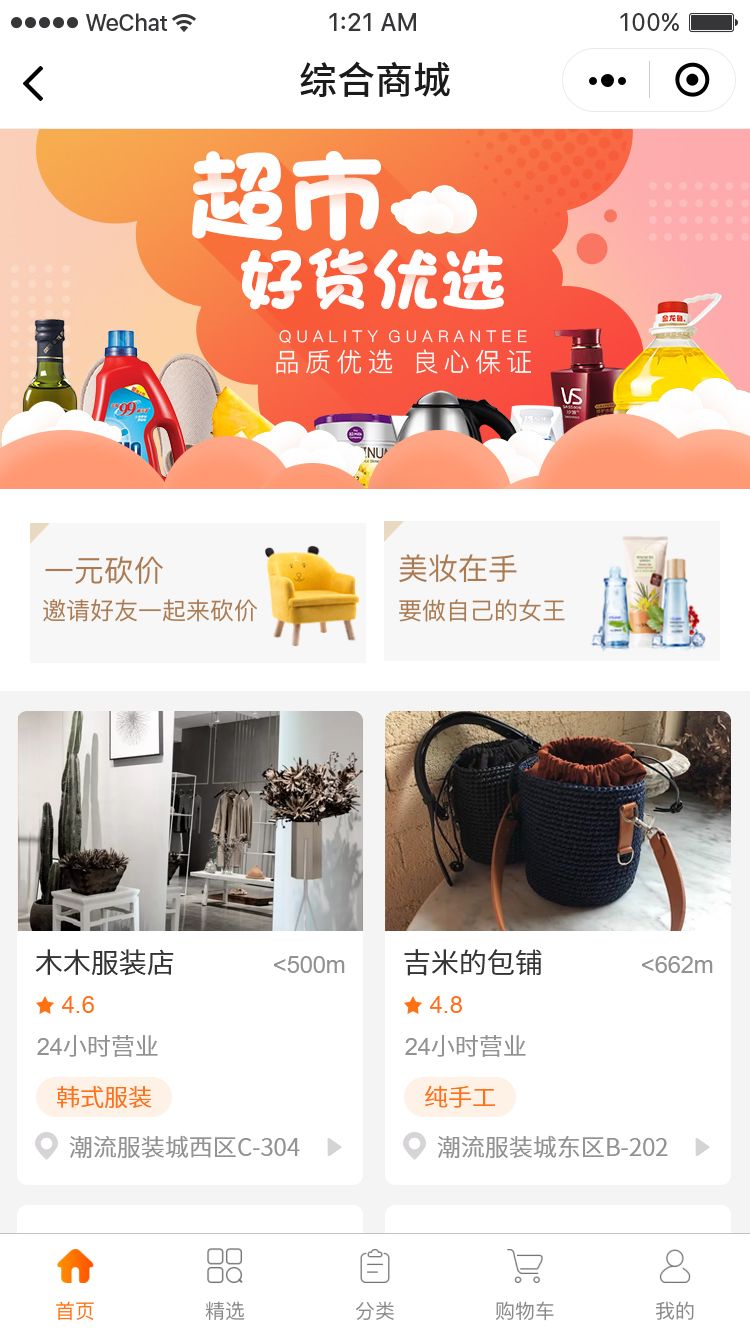The width and height of the screenshot is (750, 1334).
Task: Tap the 纯手工 tag chip
Action: click(x=460, y=1097)
